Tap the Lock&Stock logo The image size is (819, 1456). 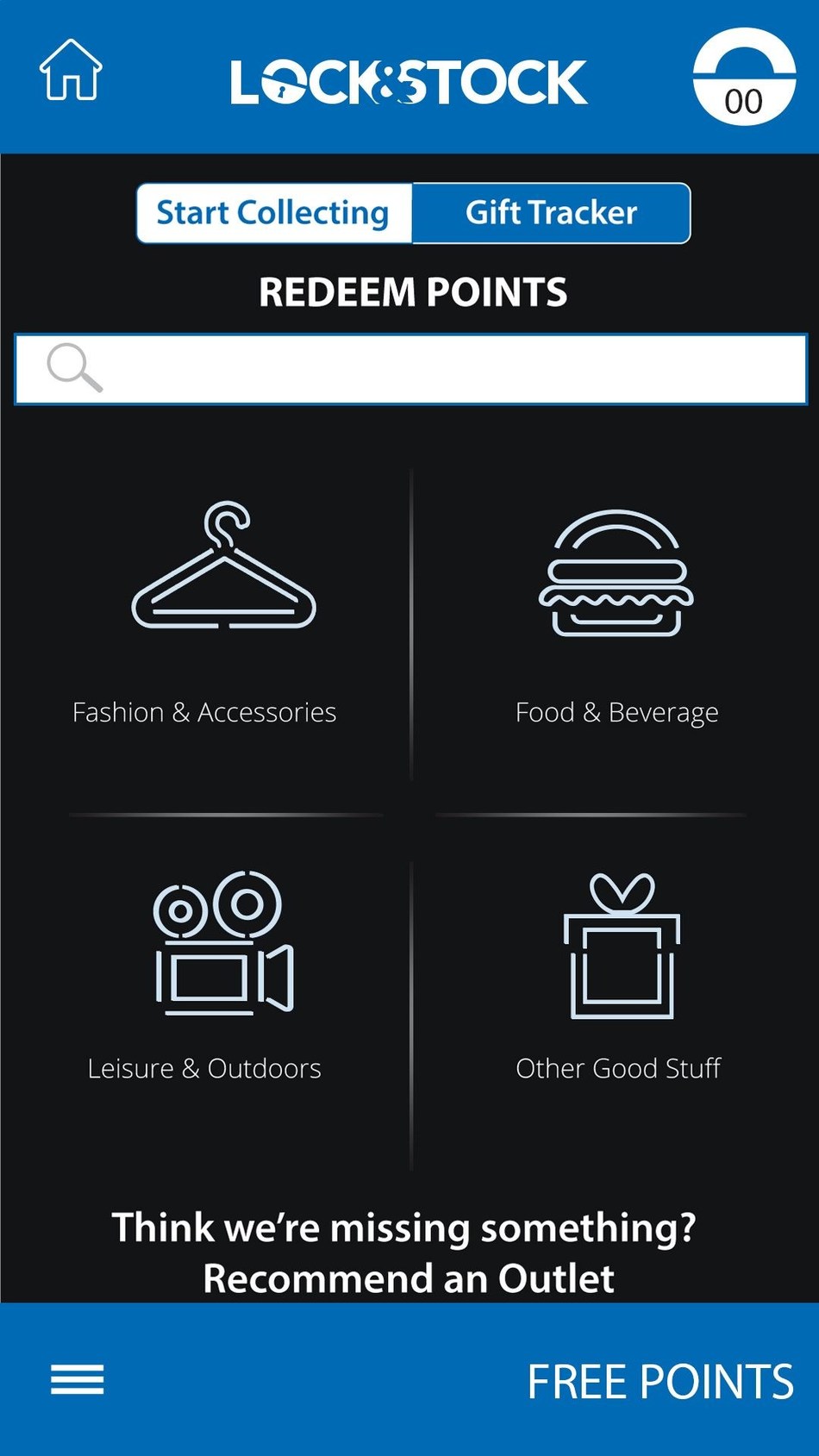click(409, 82)
